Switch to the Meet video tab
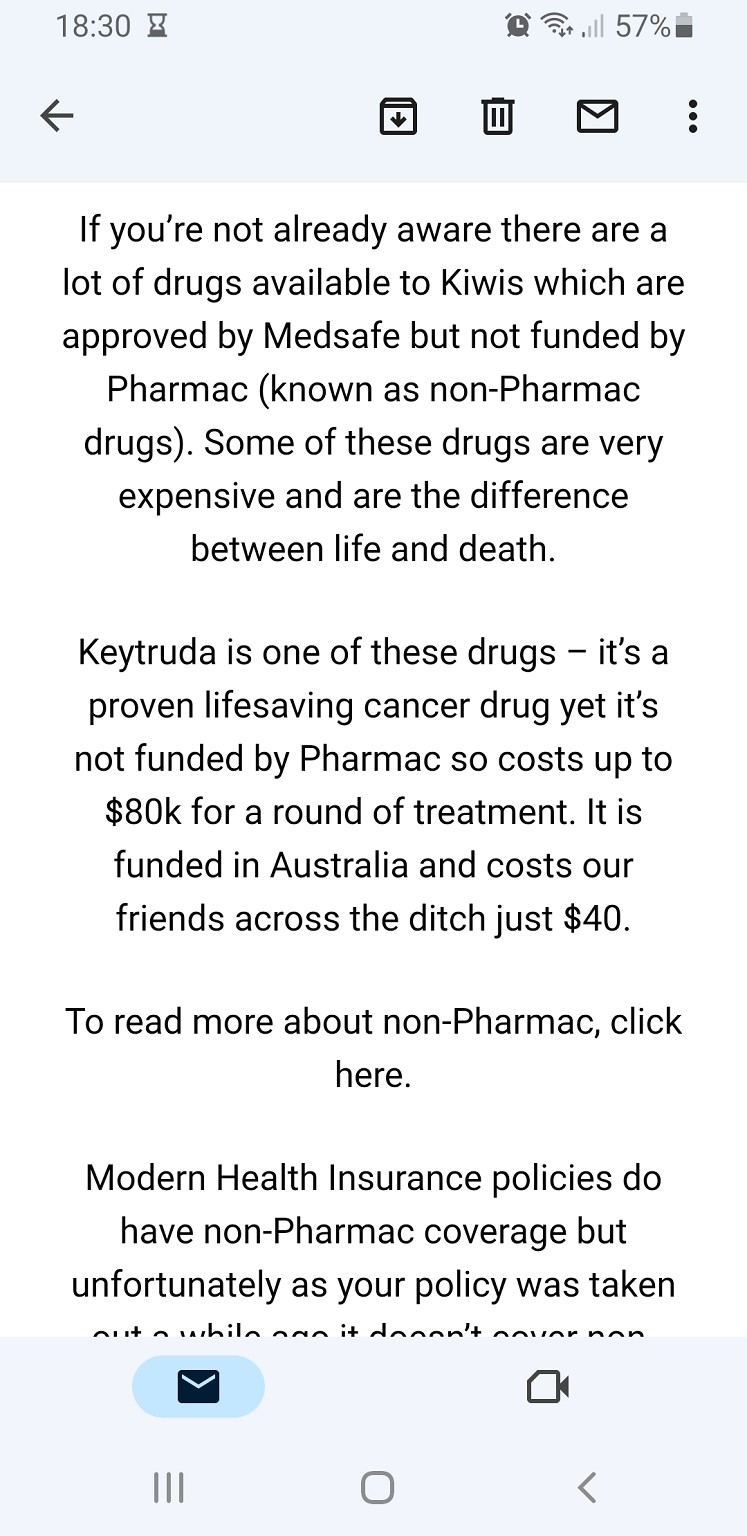This screenshot has width=747, height=1536. coord(547,1386)
